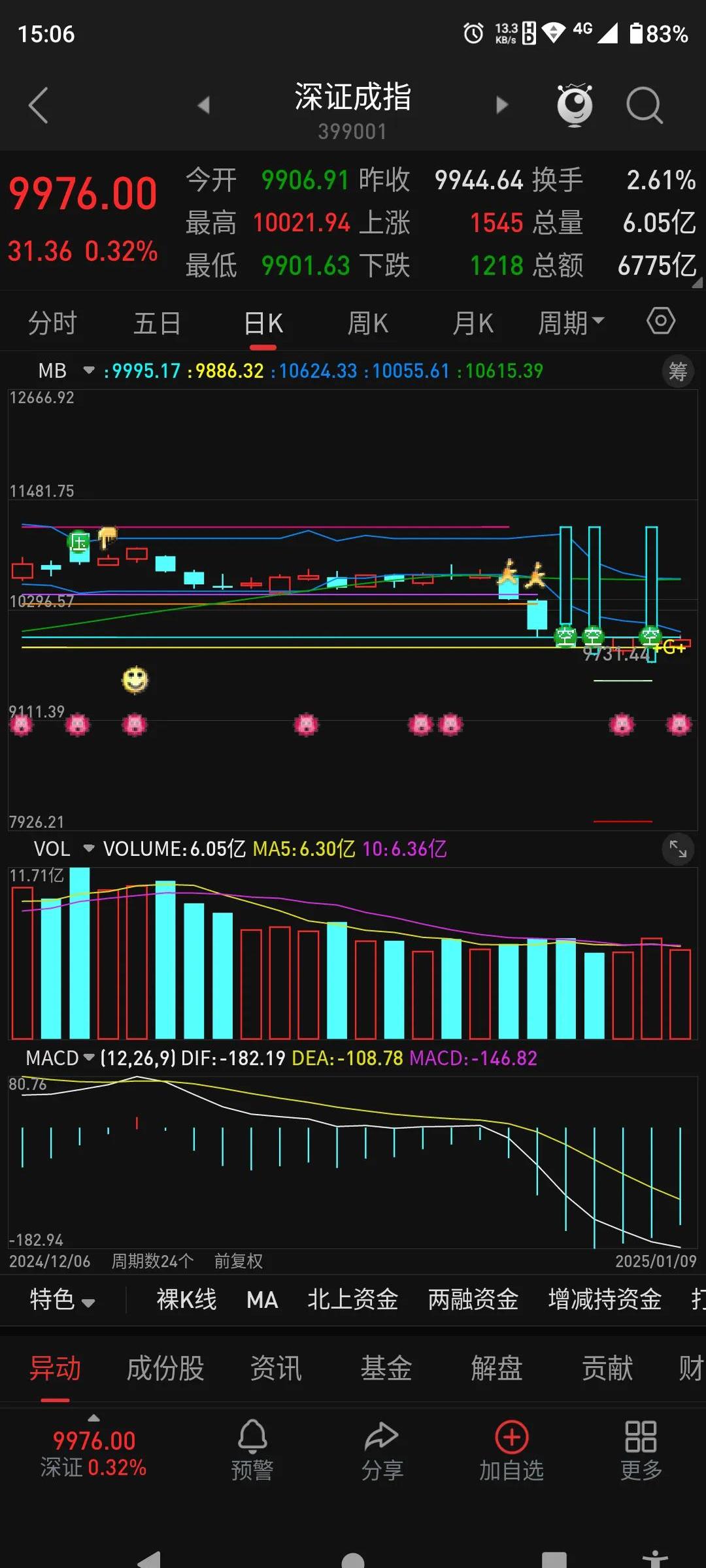Switch to the 分时 chart tab
Viewport: 706px width, 1568px height.
52,323
